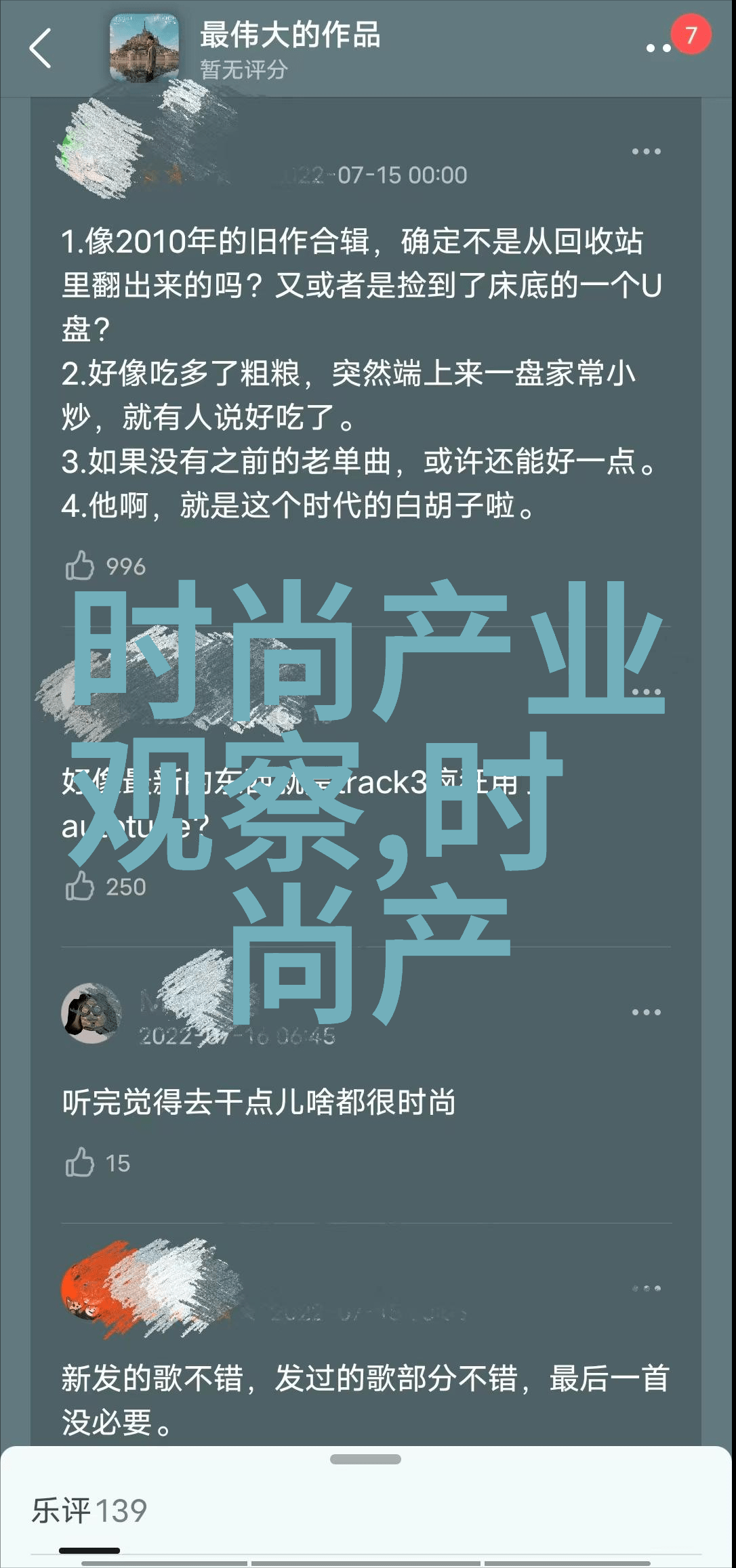This screenshot has width=736, height=1568.
Task: Open the commenter avatar above 听完觉得 comment
Action: click(91, 1013)
